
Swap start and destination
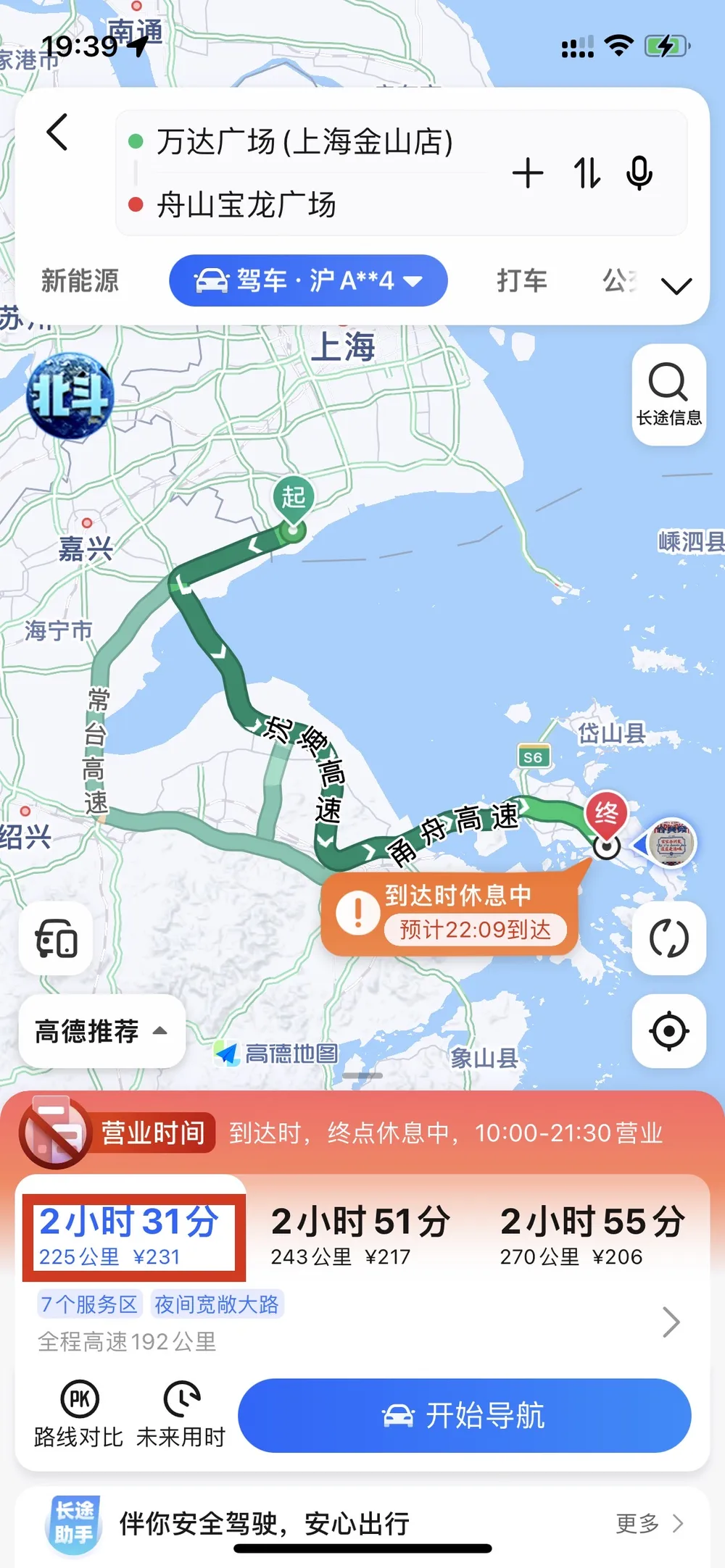tap(587, 174)
